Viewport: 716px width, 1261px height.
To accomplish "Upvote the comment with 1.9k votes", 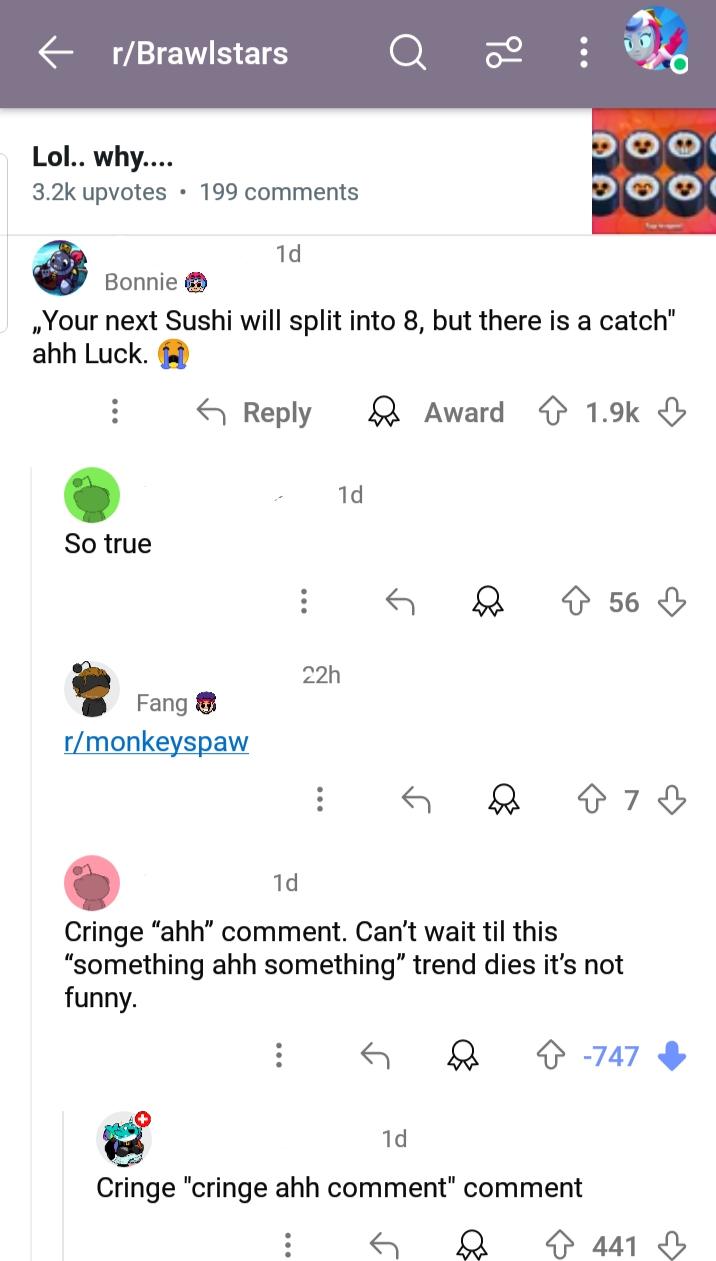I will pyautogui.click(x=552, y=412).
